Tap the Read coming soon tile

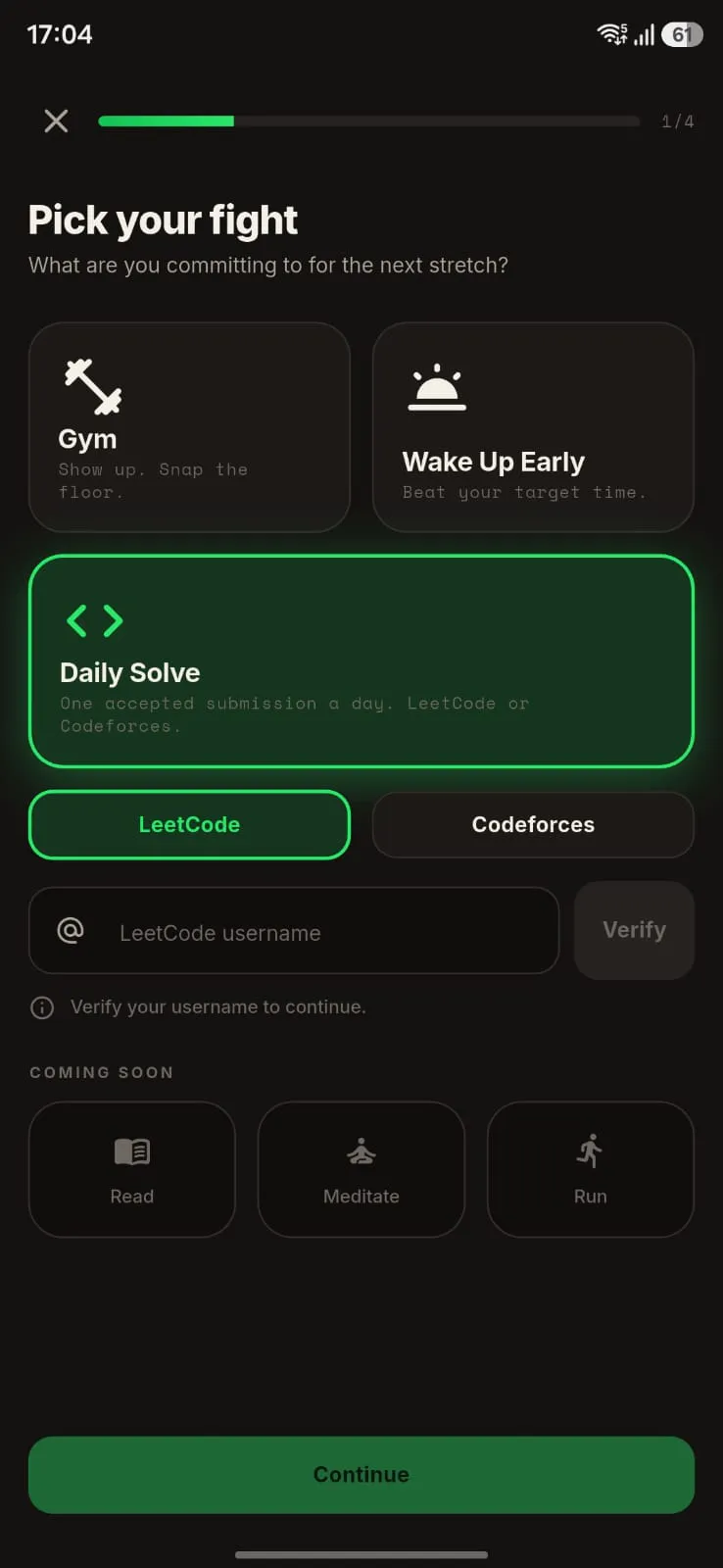[x=132, y=1169]
